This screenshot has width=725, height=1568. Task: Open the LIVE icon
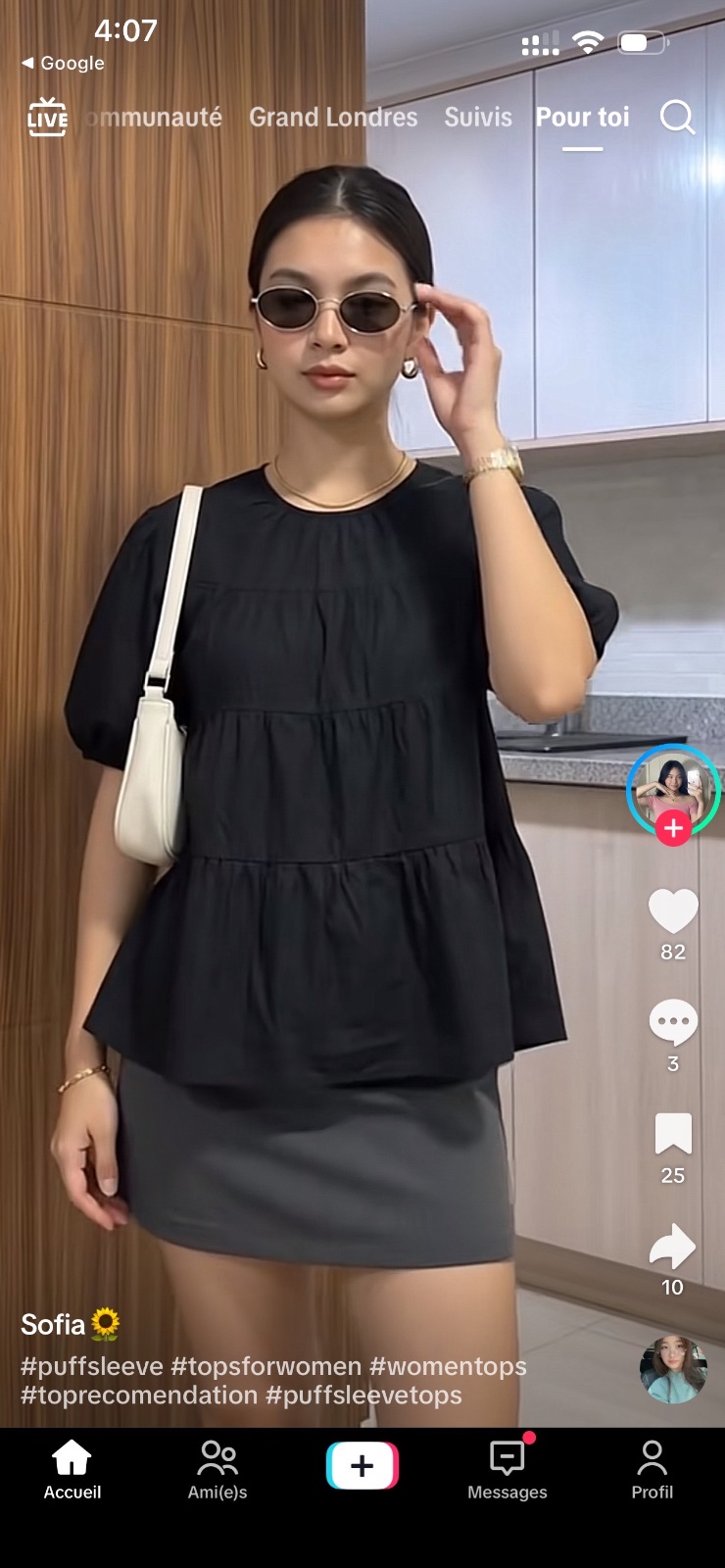pyautogui.click(x=47, y=118)
